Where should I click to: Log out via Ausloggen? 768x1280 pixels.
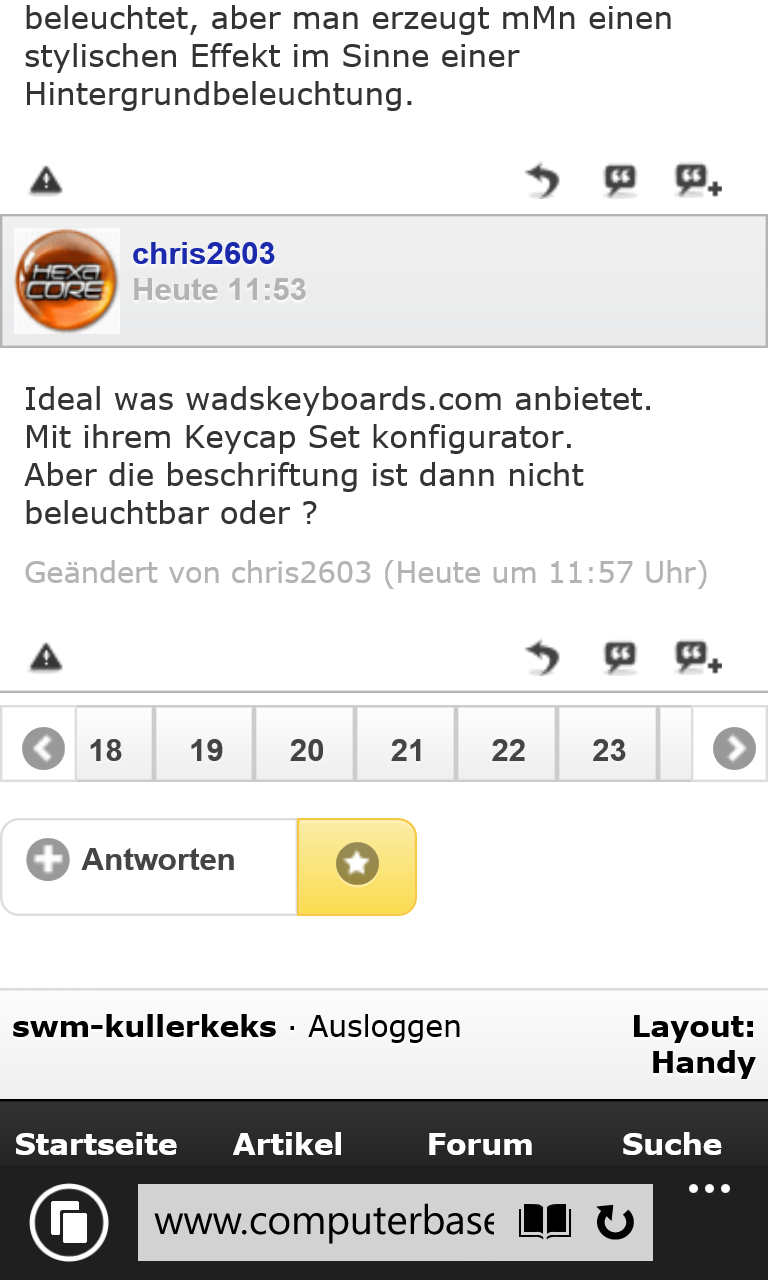[x=384, y=1027]
